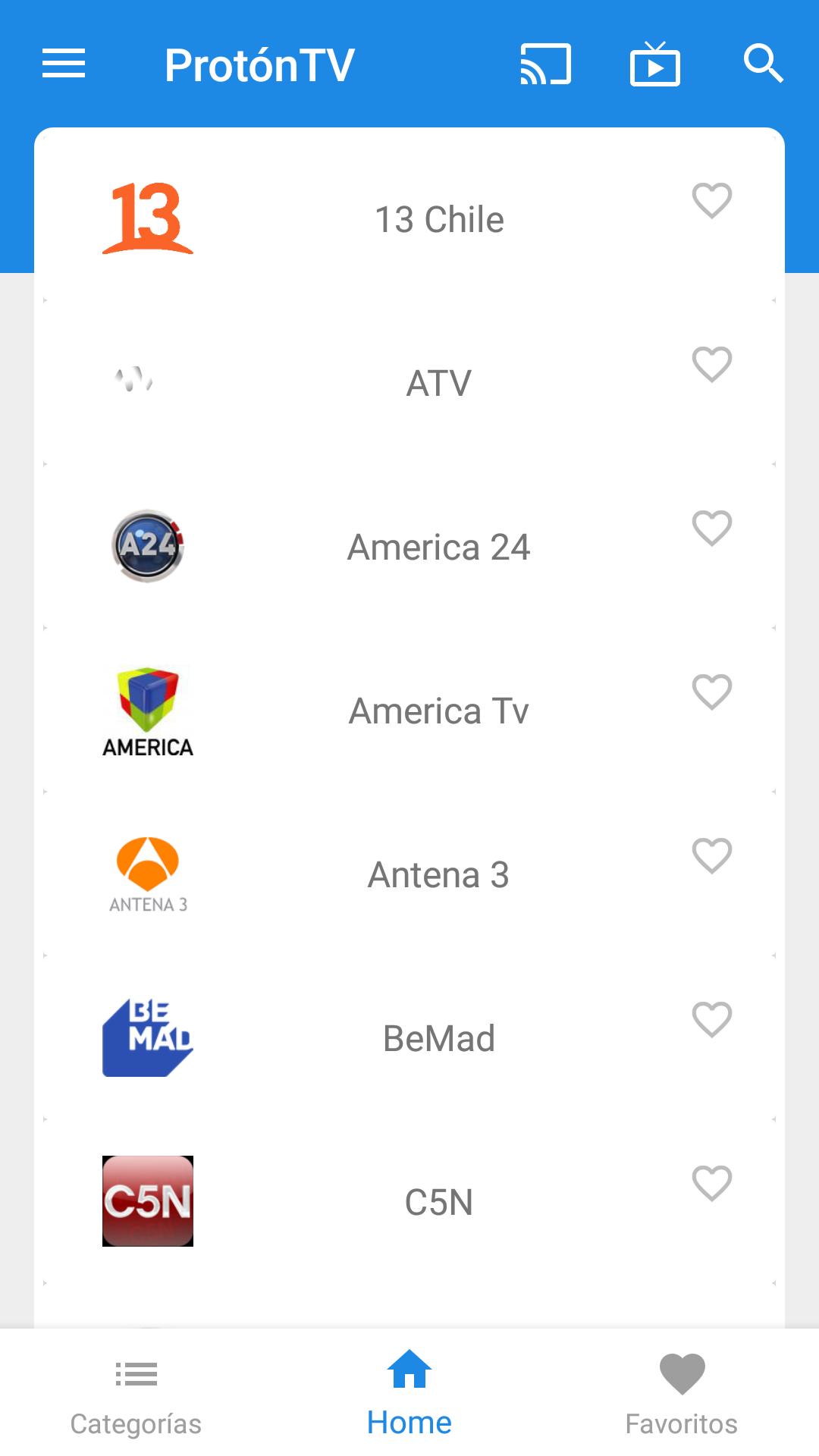Add BeMad to favorites
The image size is (819, 1456).
click(712, 1020)
